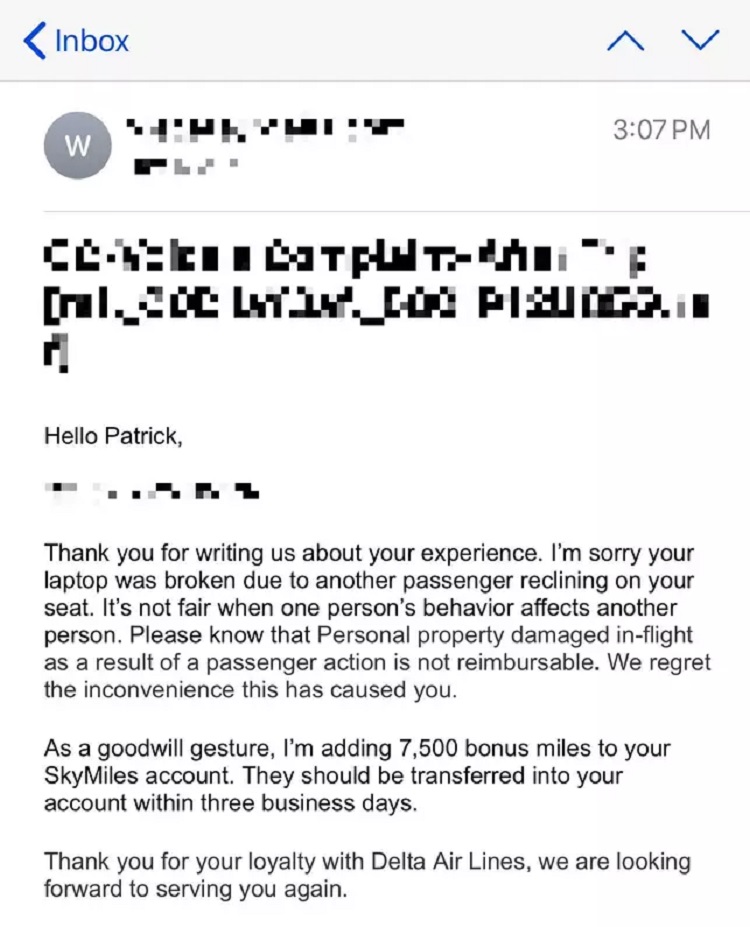
Task: Go to the next message with the down arrow
Action: pyautogui.click(x=700, y=41)
